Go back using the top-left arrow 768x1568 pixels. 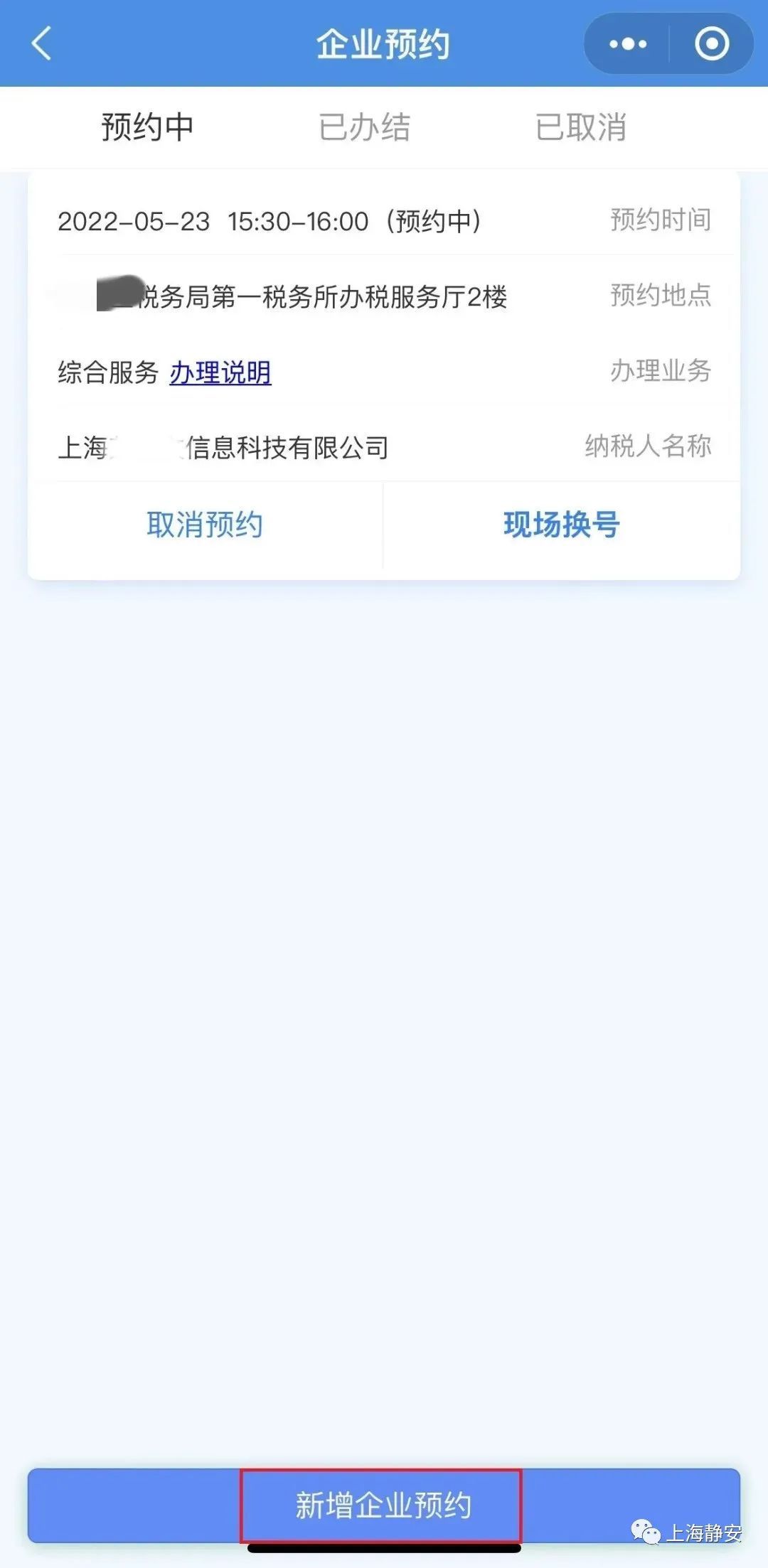[x=42, y=43]
